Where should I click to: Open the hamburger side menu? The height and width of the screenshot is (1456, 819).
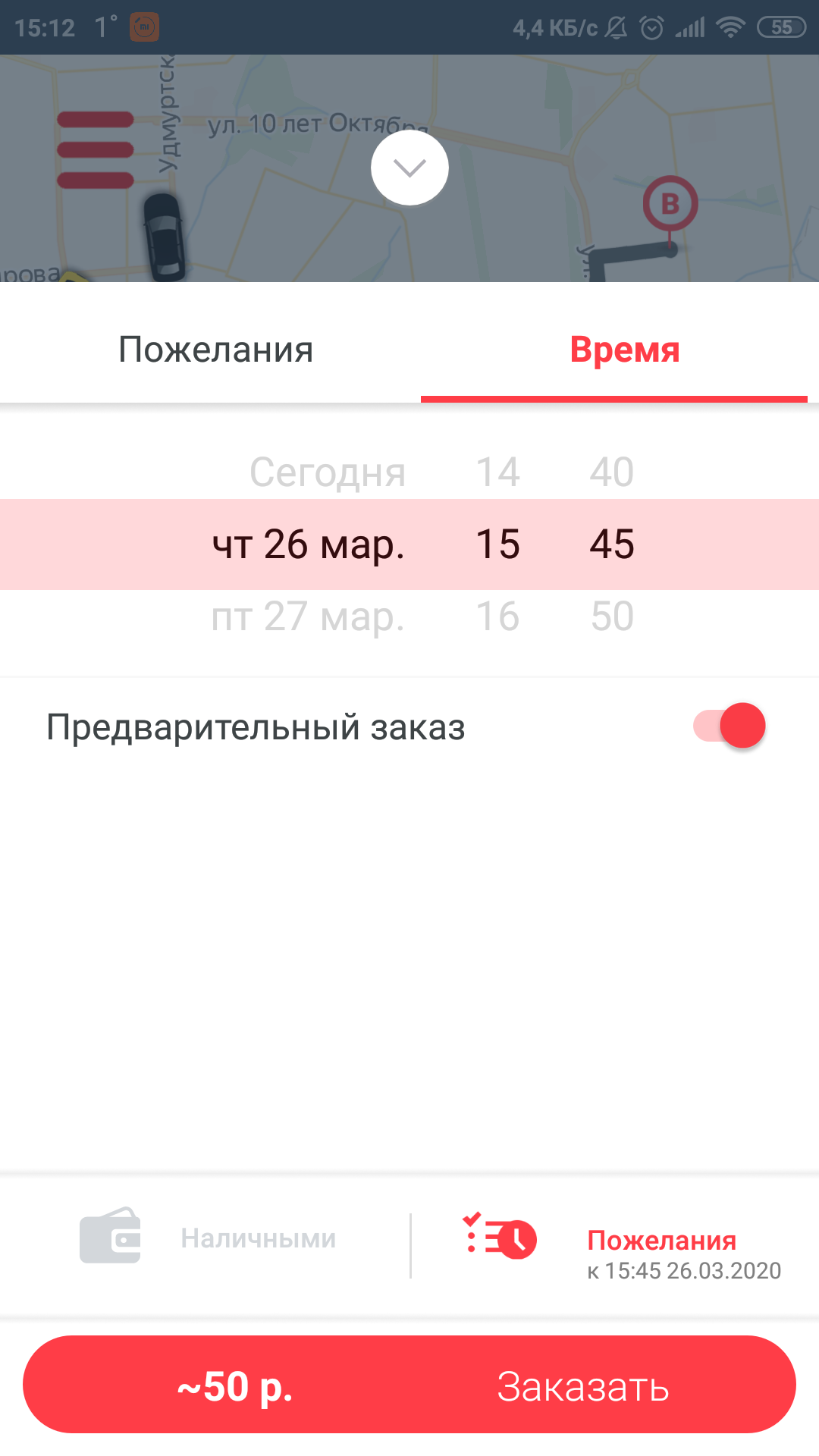pos(96,149)
